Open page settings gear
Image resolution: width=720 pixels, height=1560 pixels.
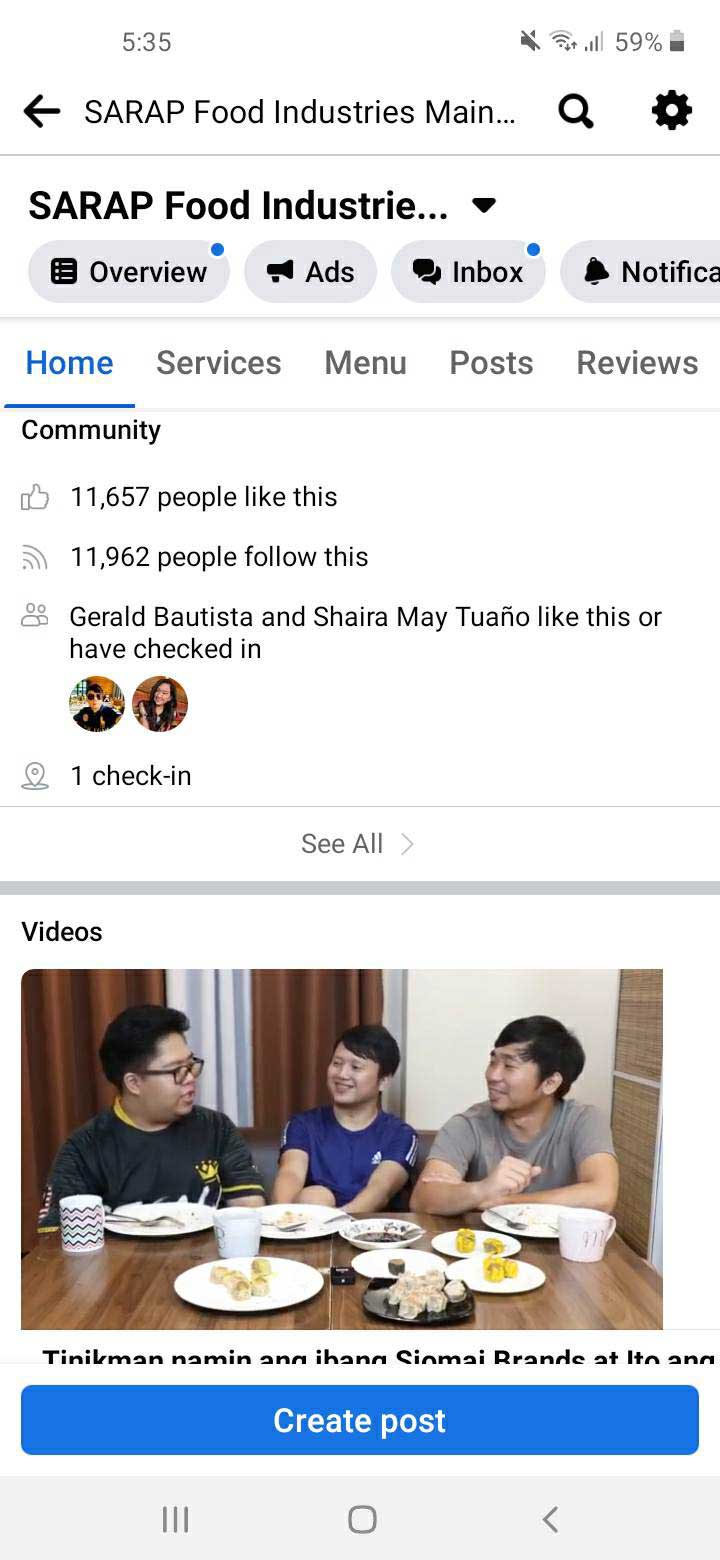pos(671,111)
